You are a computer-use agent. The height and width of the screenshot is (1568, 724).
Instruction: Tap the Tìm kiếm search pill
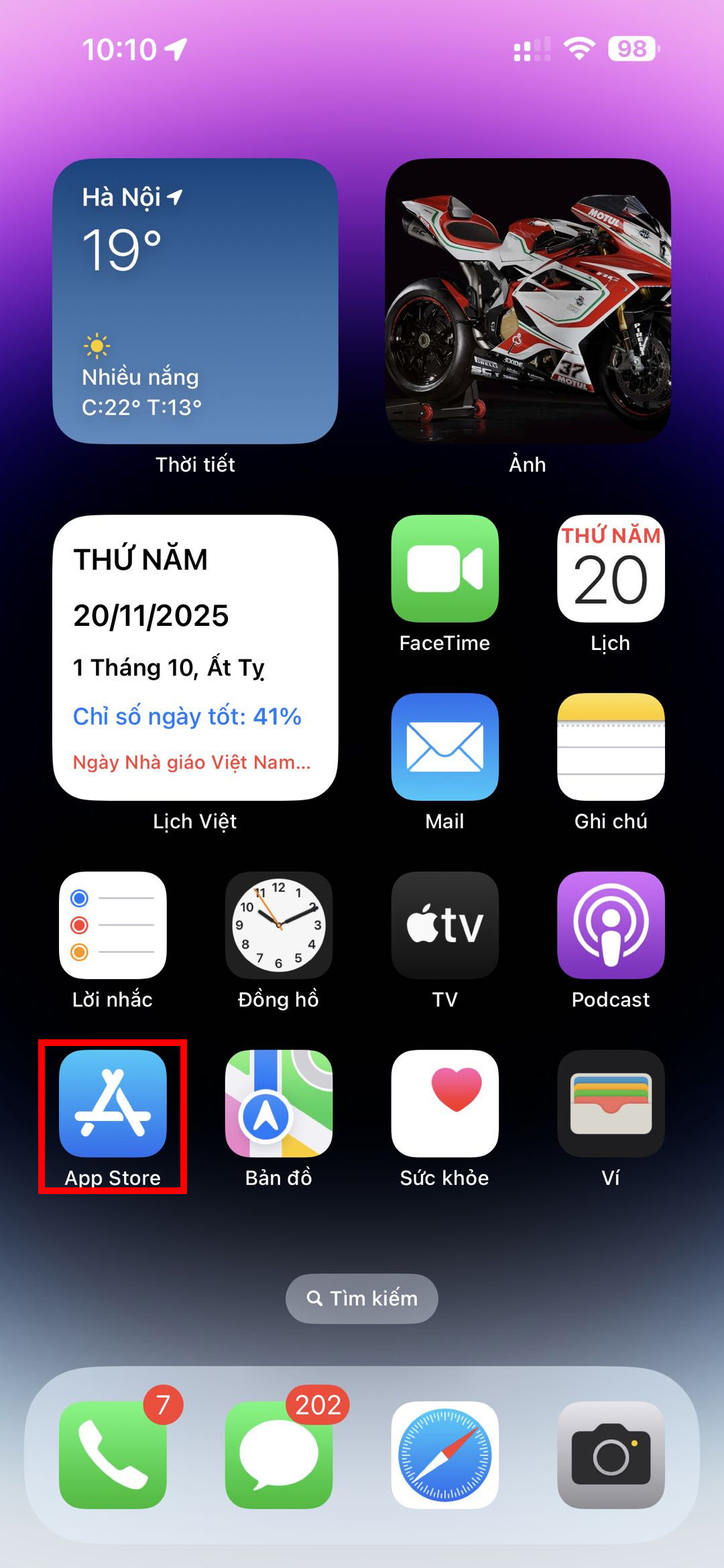coord(362,1299)
